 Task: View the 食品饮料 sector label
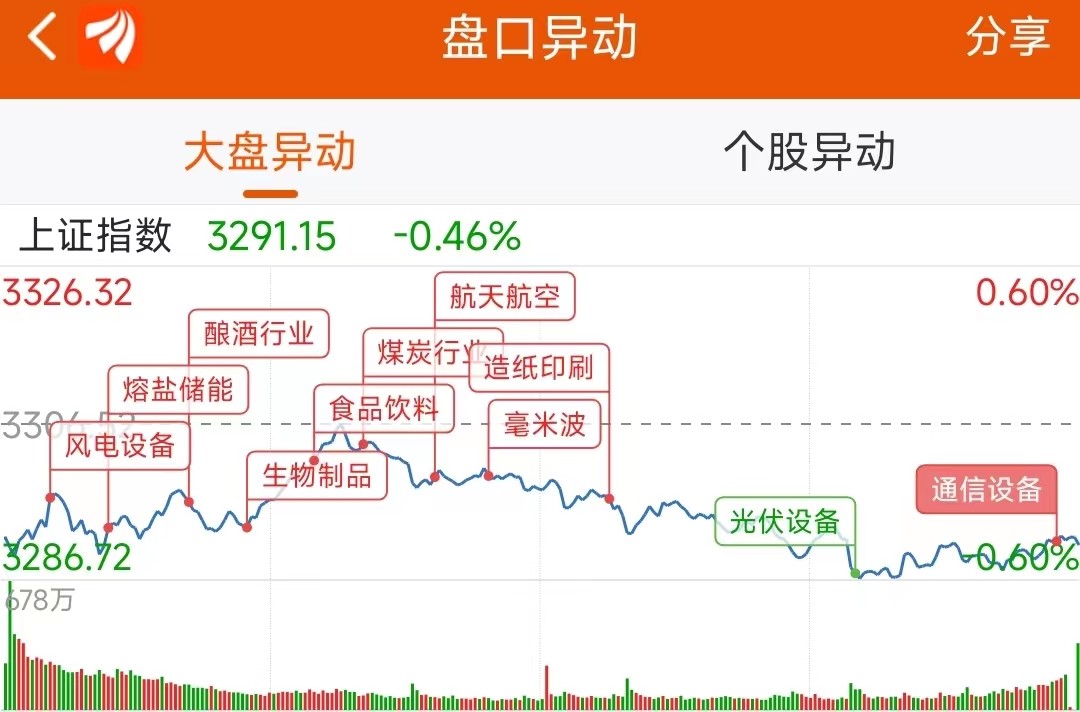click(x=384, y=408)
